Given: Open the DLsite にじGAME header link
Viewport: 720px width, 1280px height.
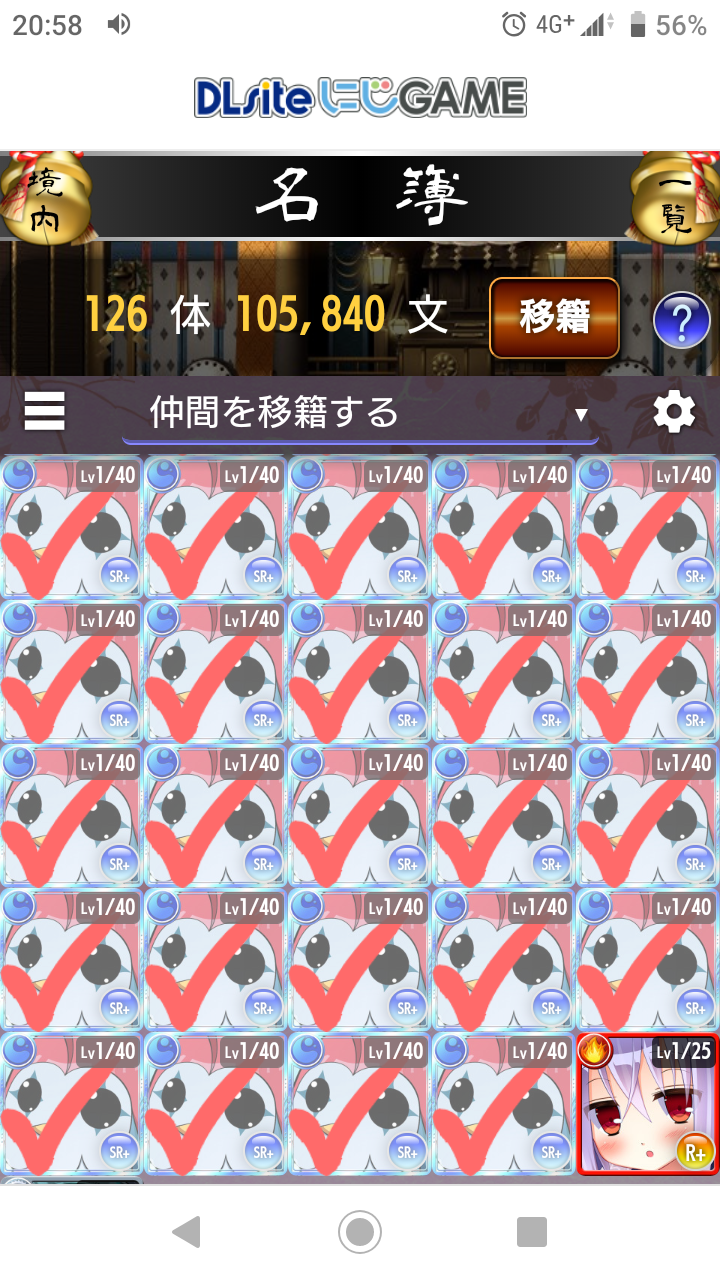Looking at the screenshot, I should pos(360,98).
